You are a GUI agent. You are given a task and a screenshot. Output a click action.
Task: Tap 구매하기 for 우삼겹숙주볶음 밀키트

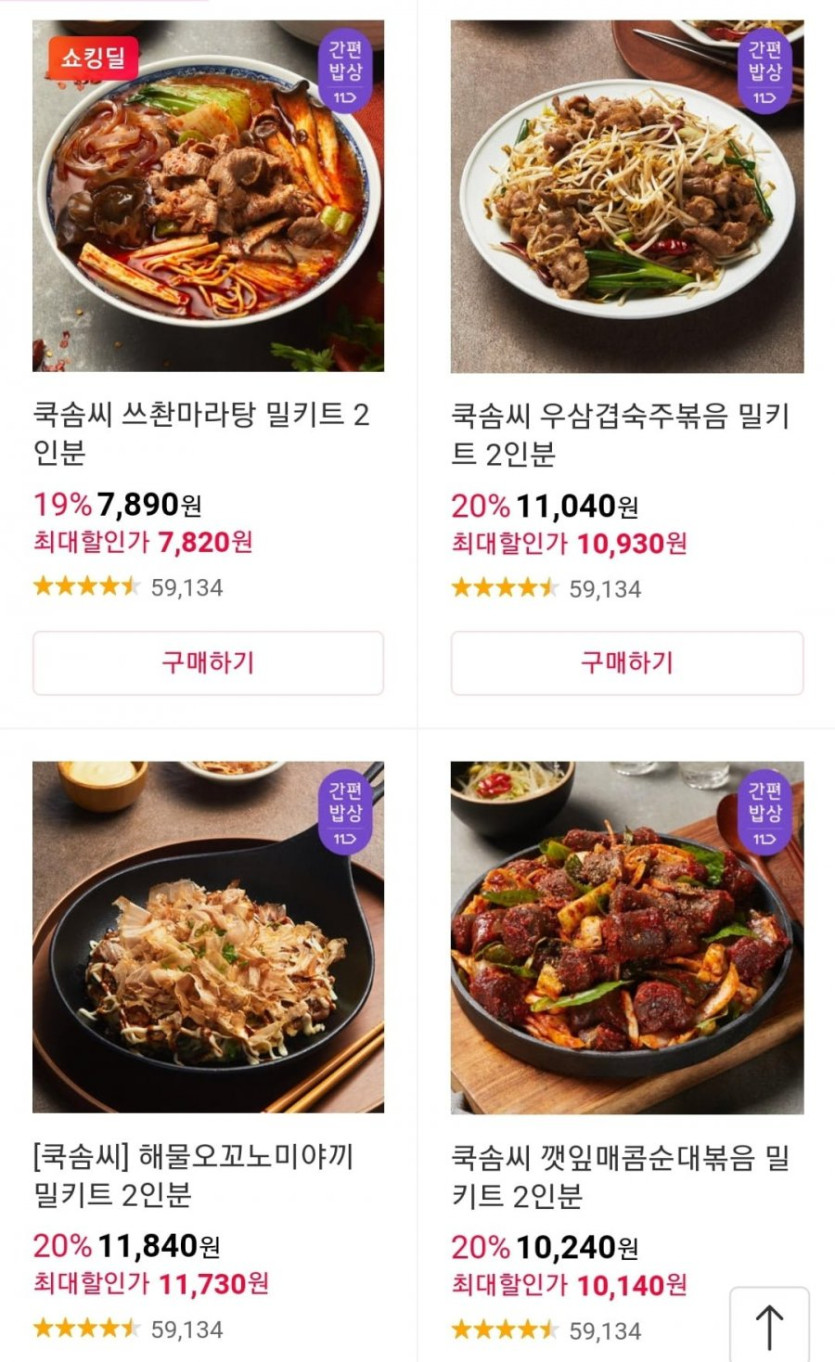627,663
